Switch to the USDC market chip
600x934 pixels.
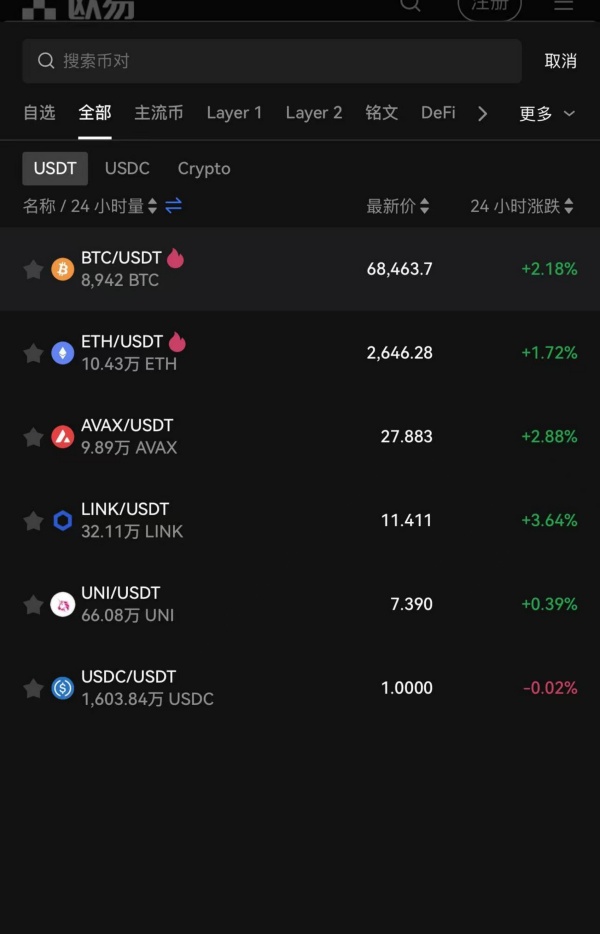point(127,169)
